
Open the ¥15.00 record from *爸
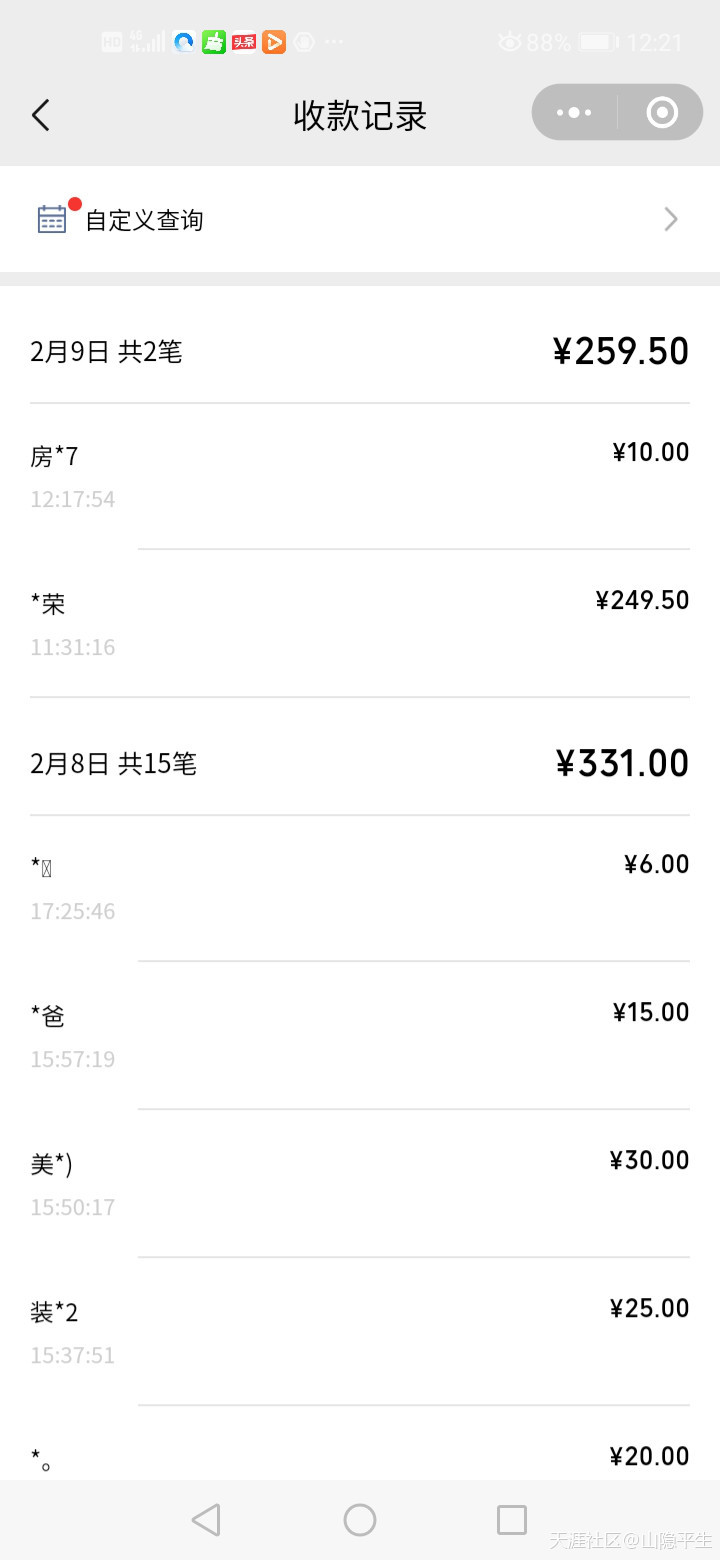point(360,1036)
